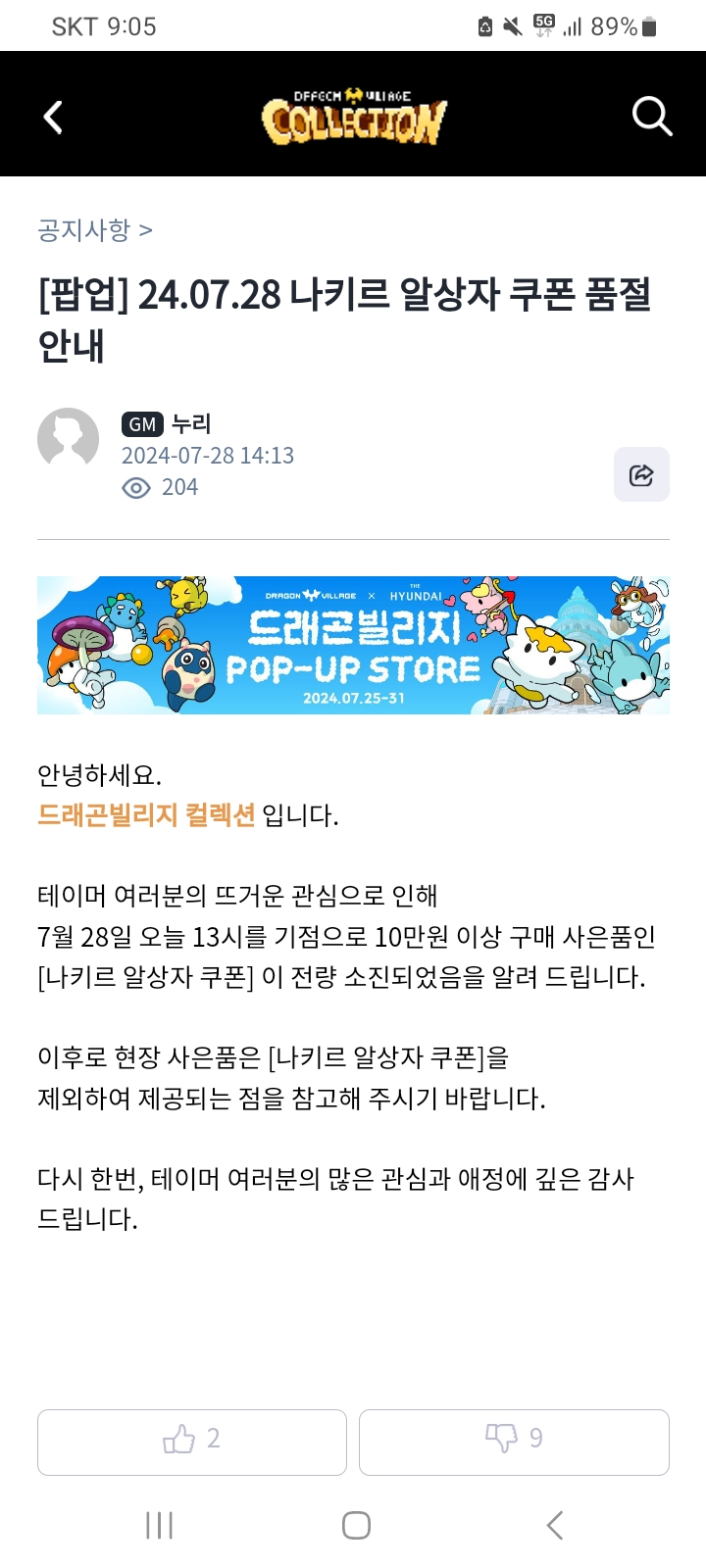This screenshot has width=706, height=1568.
Task: Tap the 드래곤빌리지 컬렉션 orange link
Action: (x=146, y=814)
